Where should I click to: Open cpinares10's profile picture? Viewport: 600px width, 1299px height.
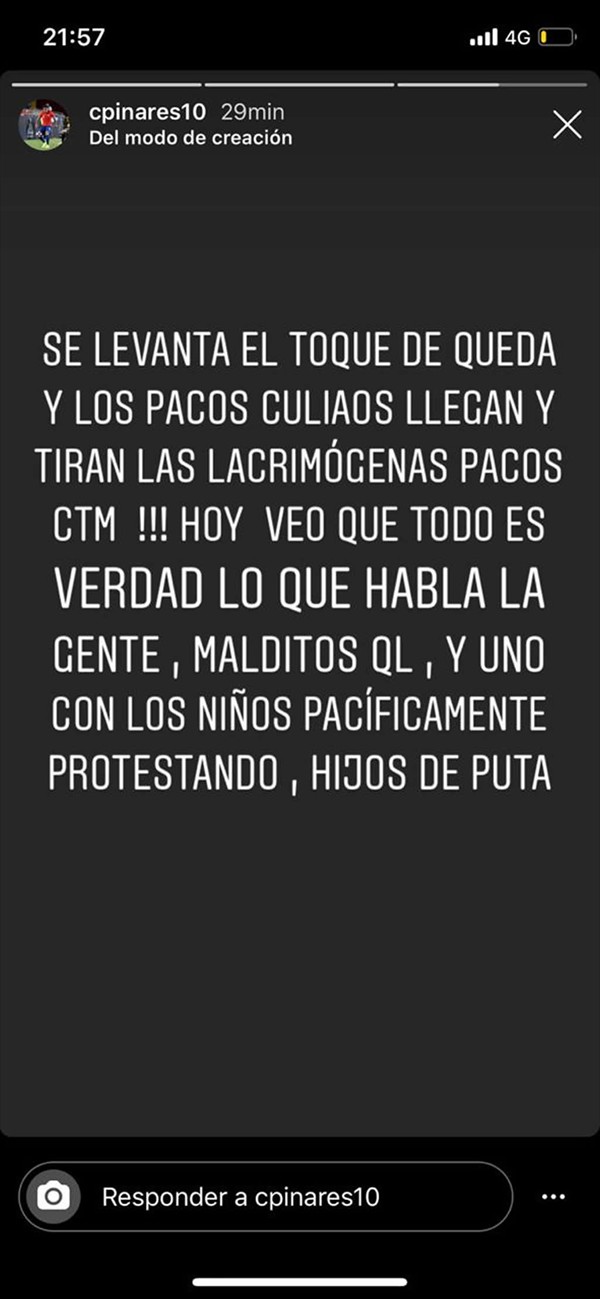43,125
